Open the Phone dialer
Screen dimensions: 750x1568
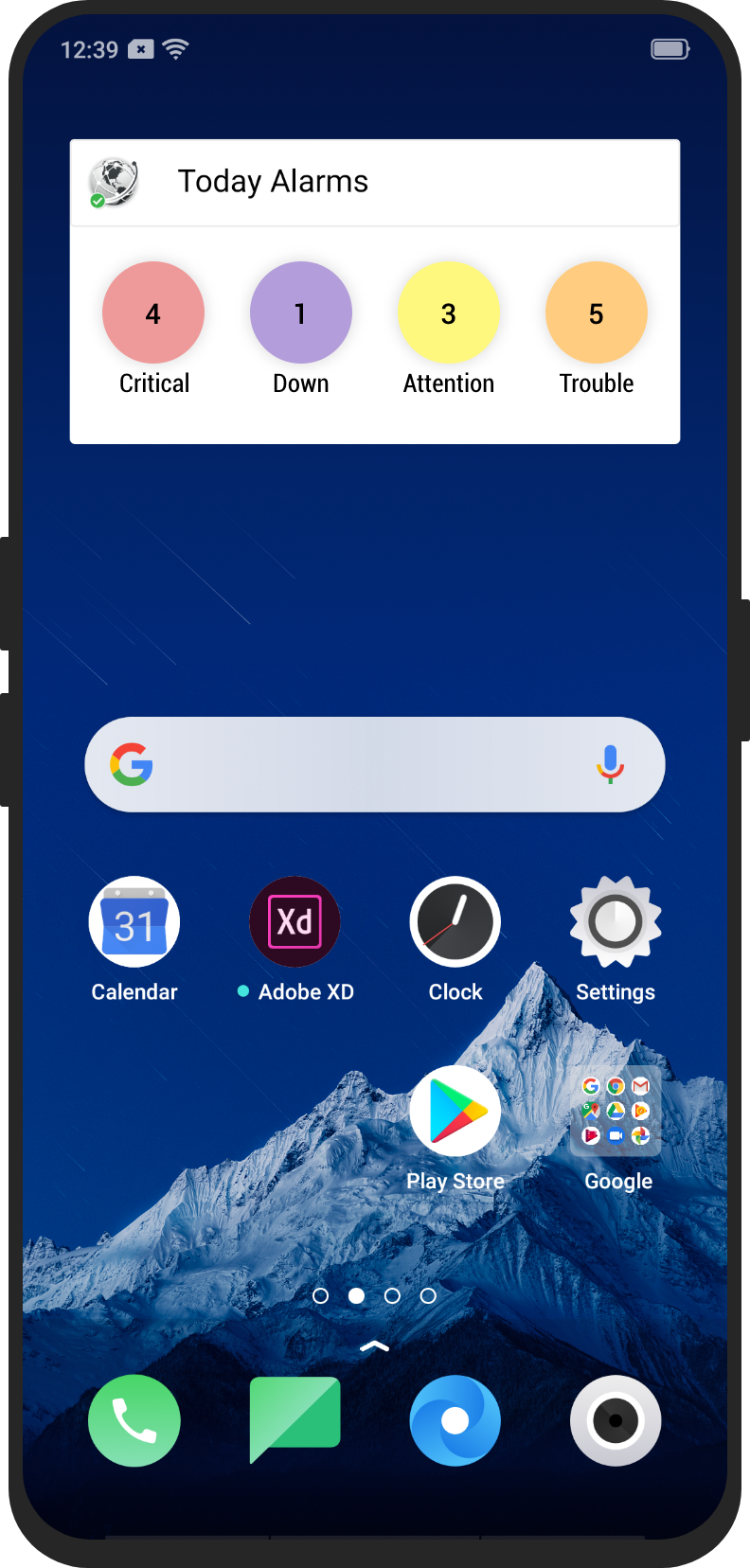click(x=134, y=1420)
